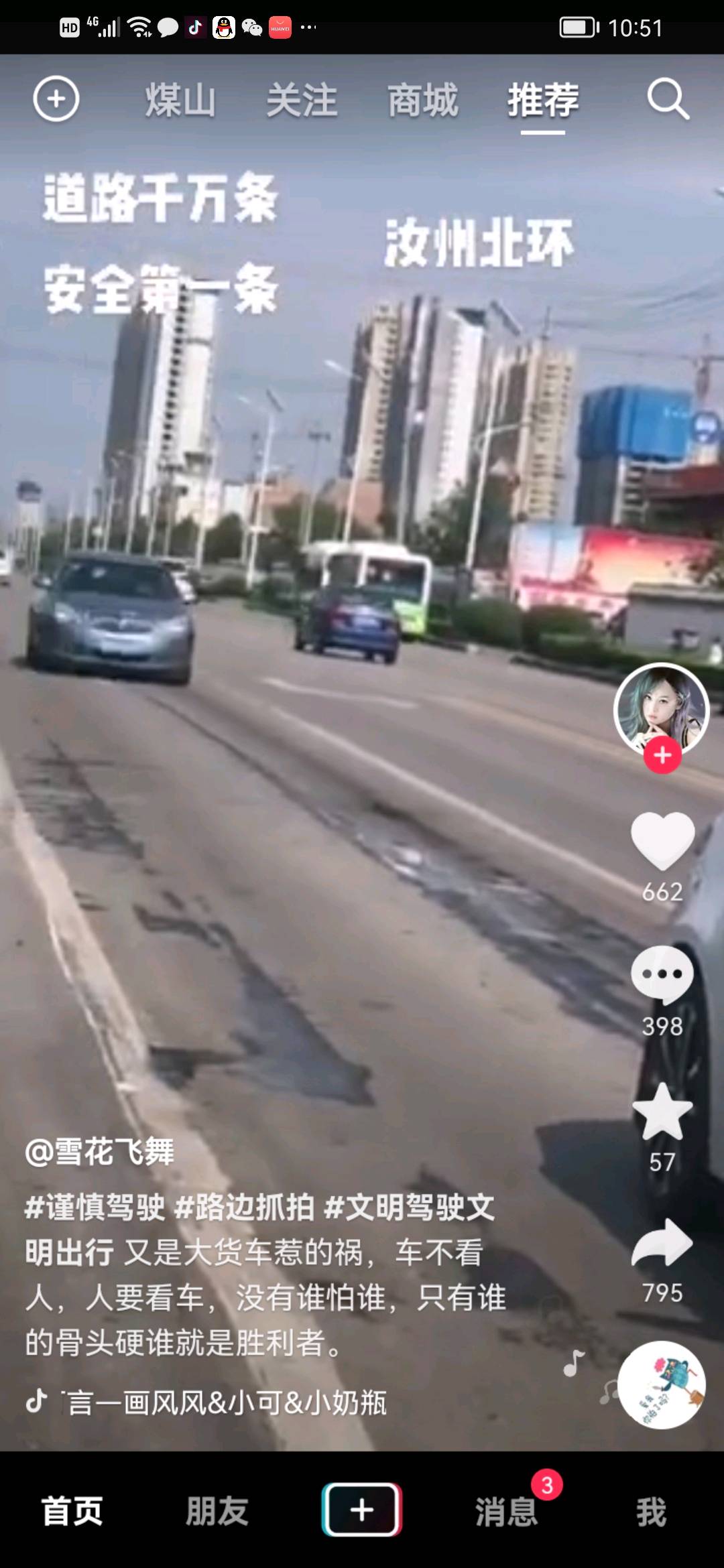
Task: Share this video via the arrow icon
Action: (662, 1244)
